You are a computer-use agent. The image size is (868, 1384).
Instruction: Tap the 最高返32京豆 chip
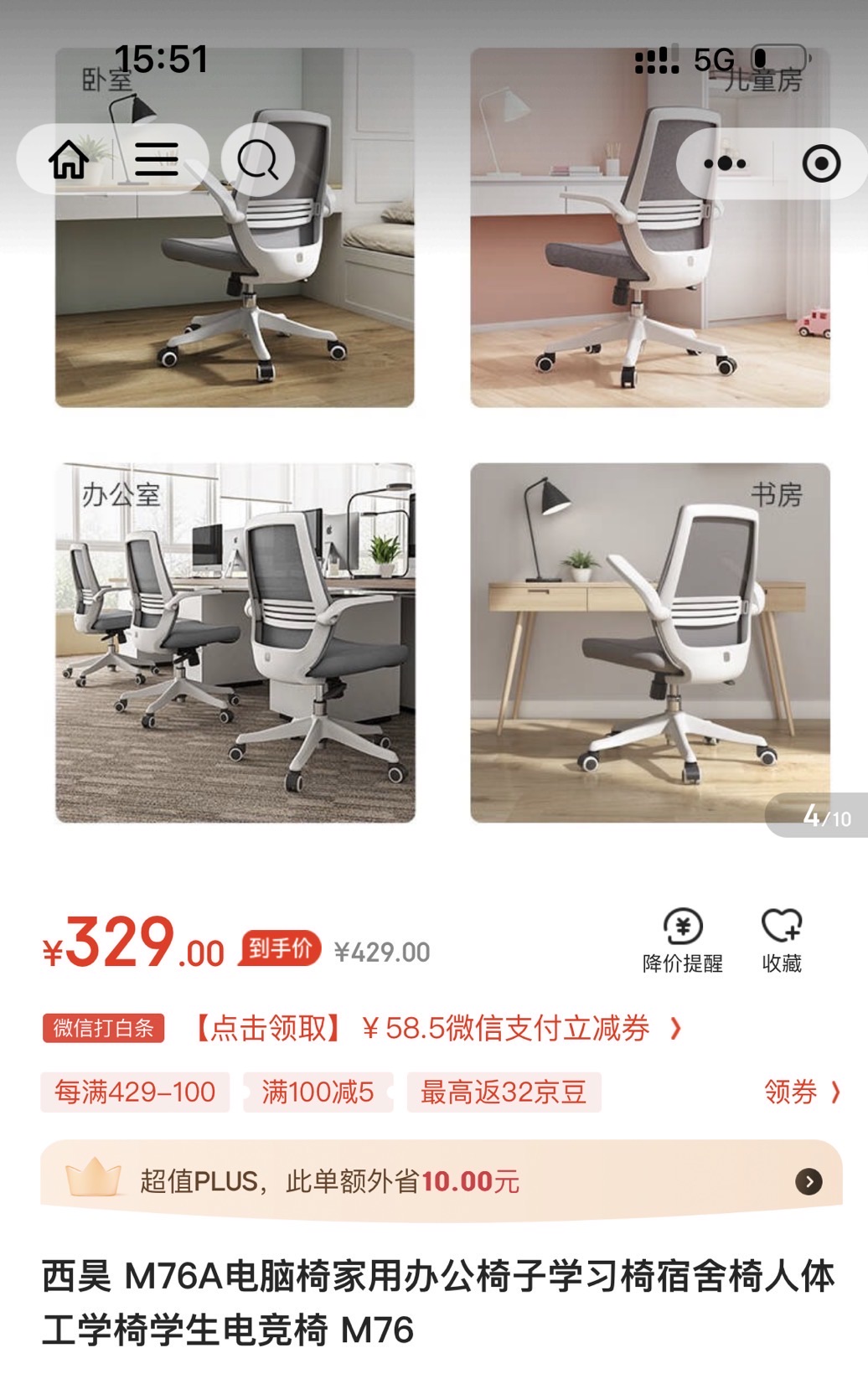click(504, 1092)
